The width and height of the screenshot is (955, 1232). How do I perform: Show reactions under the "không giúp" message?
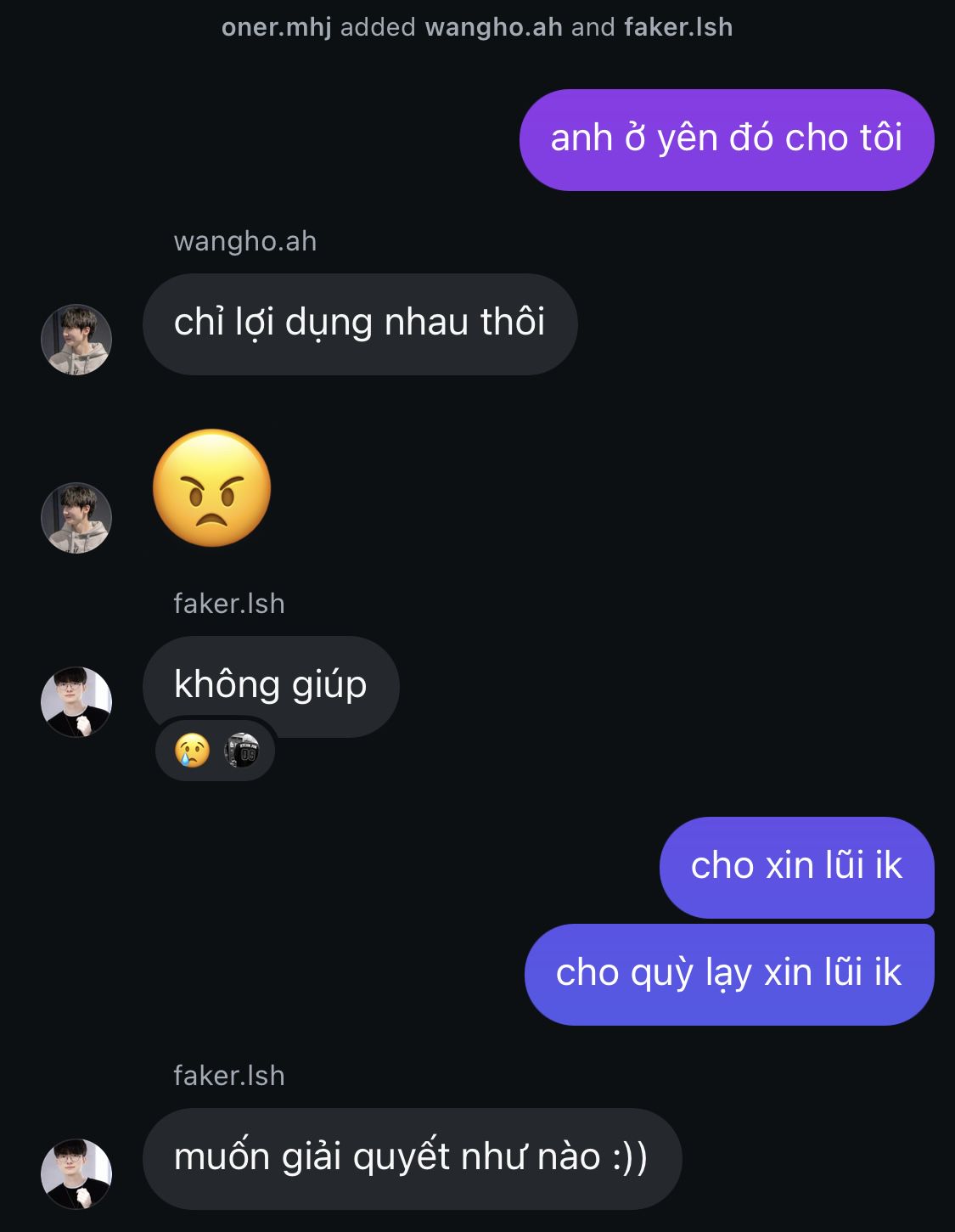216,751
